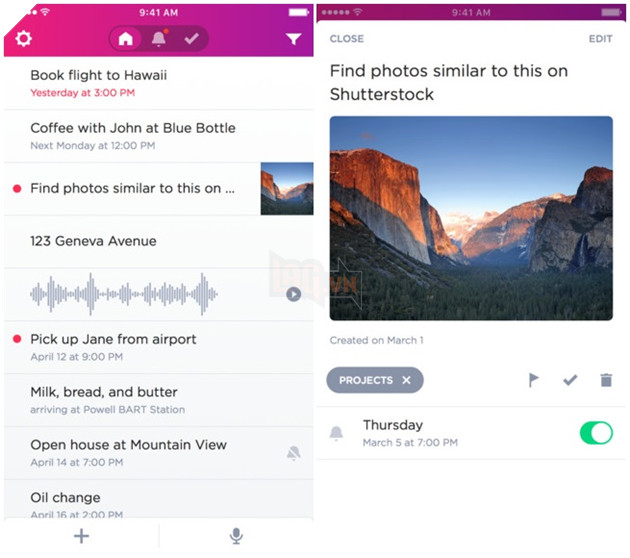Switch to the completed checkmark tab
The height and width of the screenshot is (558, 630).
click(x=191, y=39)
